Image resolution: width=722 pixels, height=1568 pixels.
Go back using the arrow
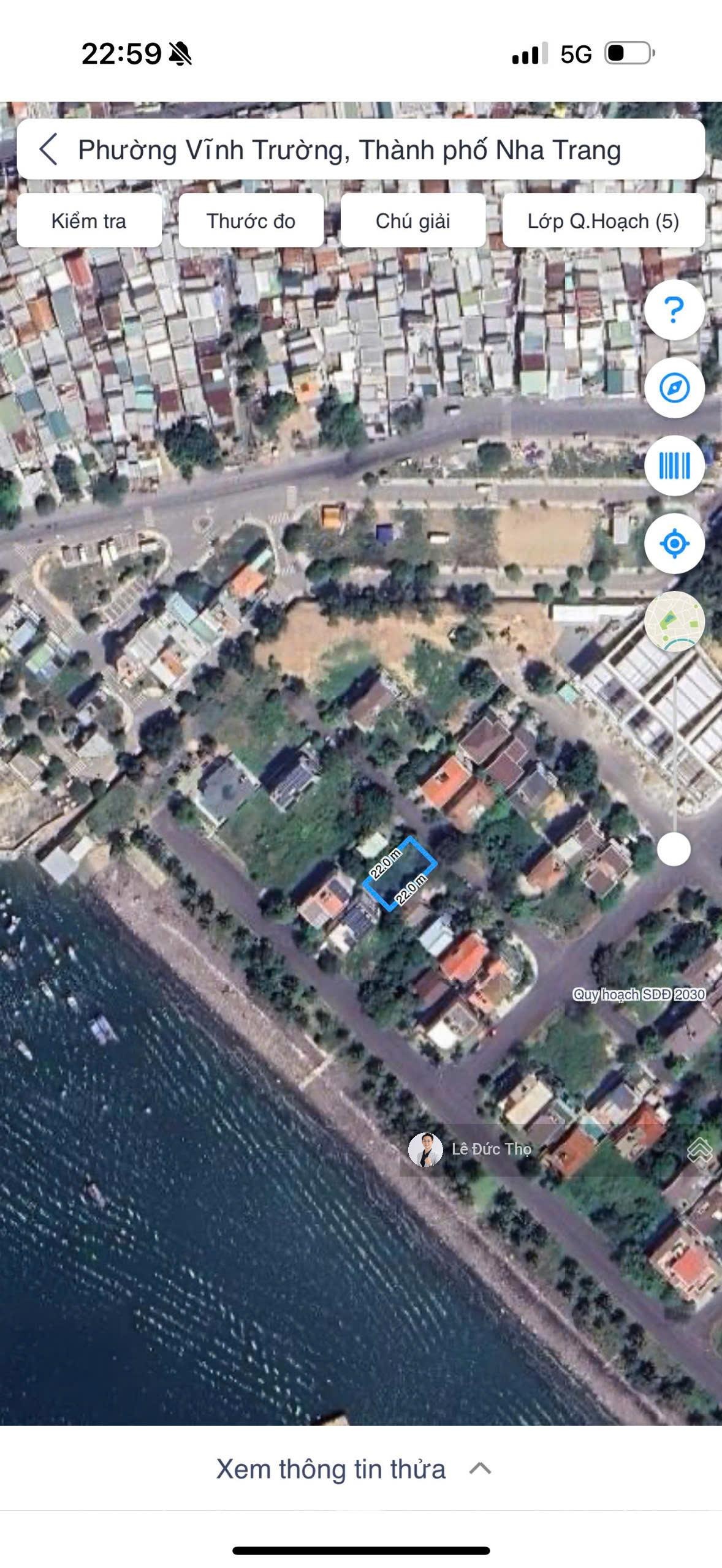point(48,149)
